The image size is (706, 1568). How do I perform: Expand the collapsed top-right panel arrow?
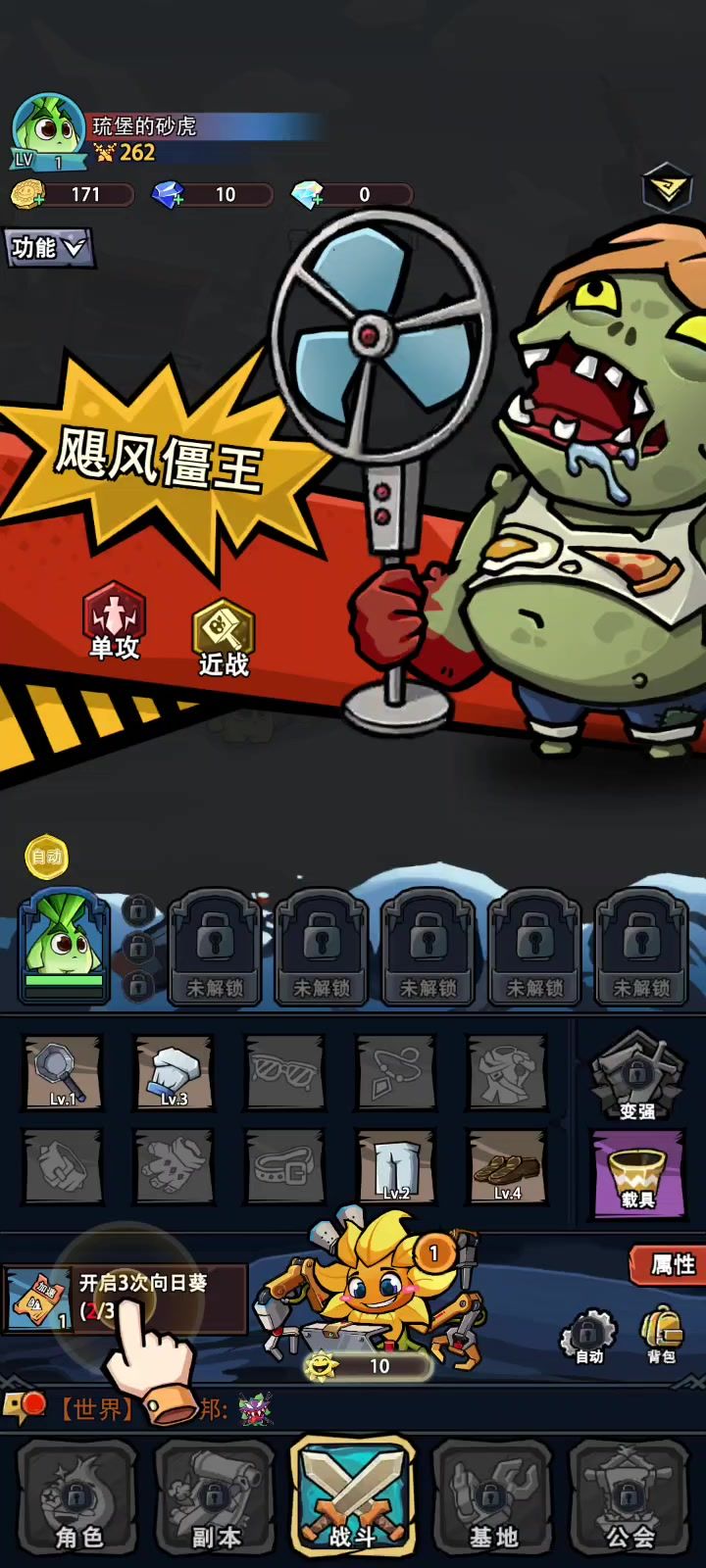pos(667,189)
